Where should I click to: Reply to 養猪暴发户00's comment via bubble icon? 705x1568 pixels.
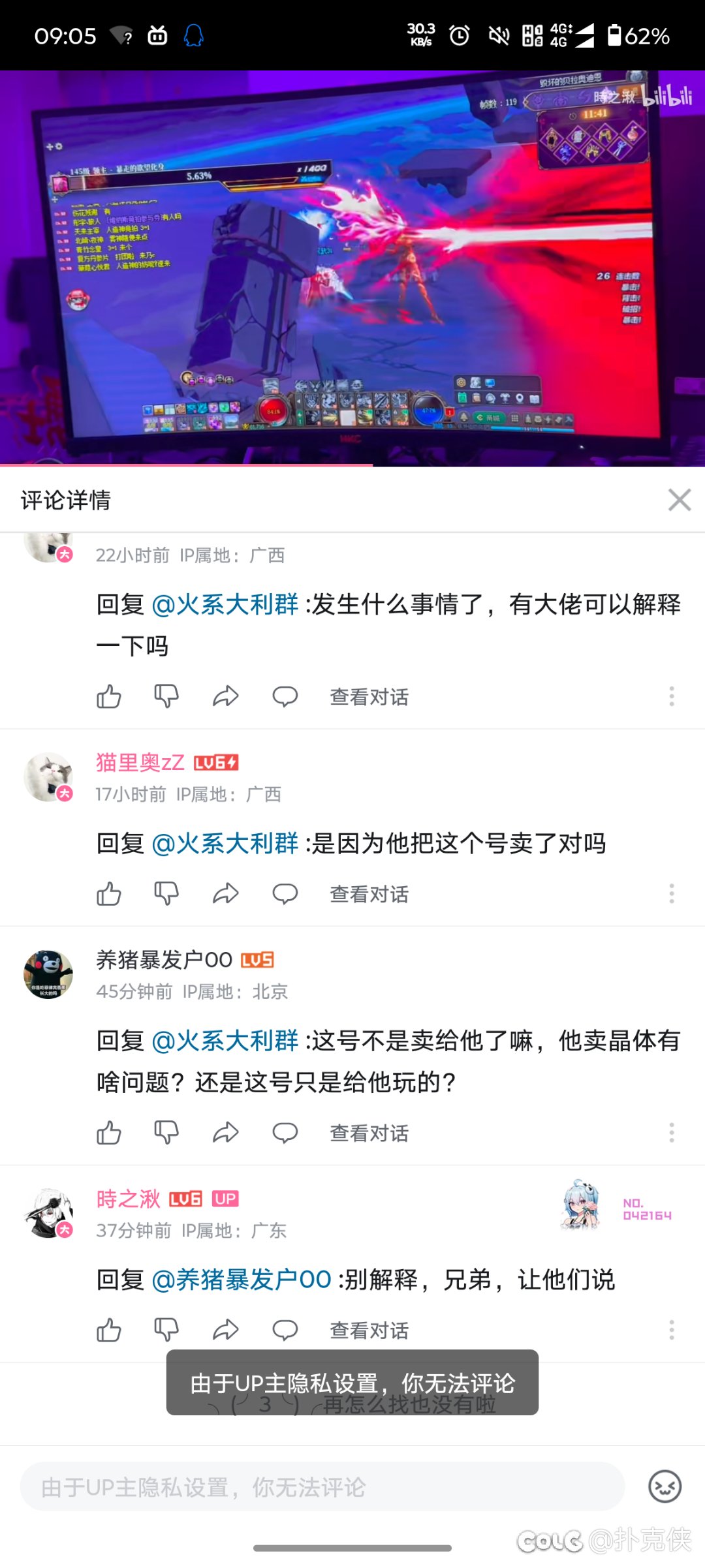click(285, 1133)
